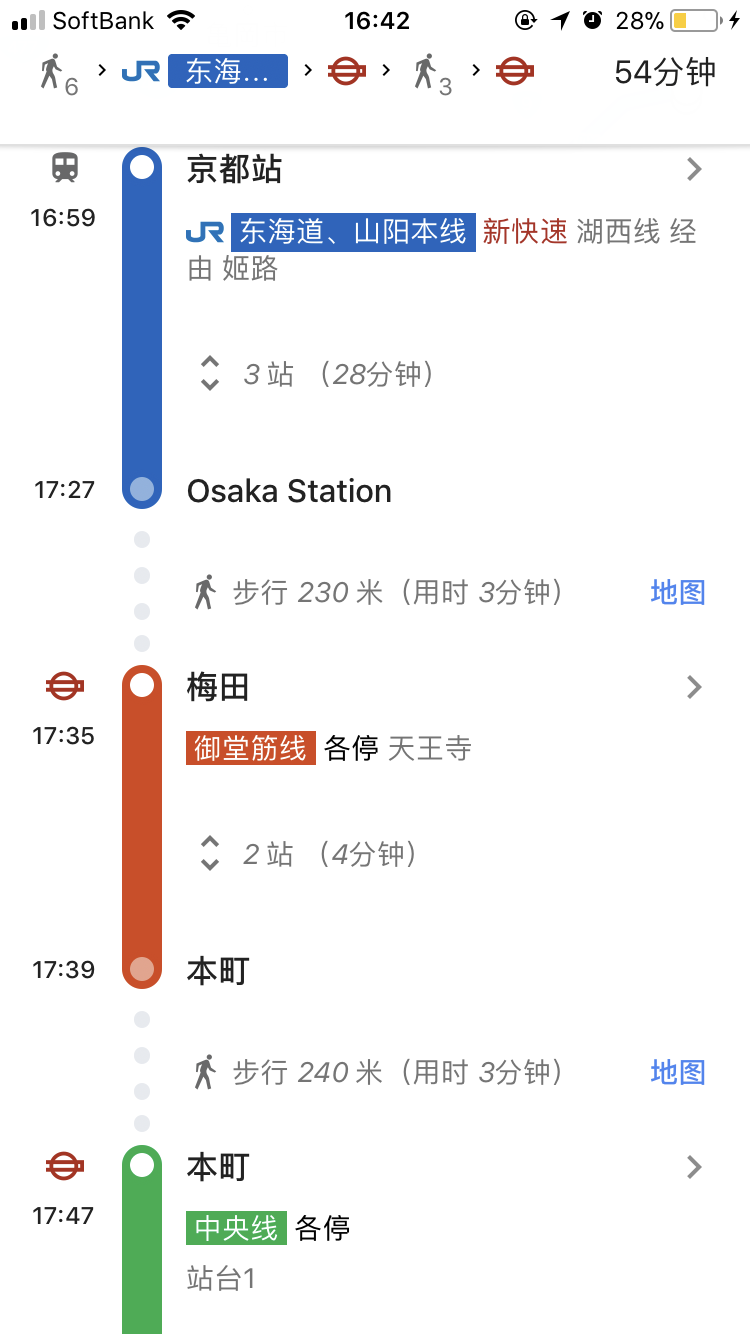Screen dimensions: 750x1334
Task: Show map for the 230 米 walk
Action: (678, 593)
